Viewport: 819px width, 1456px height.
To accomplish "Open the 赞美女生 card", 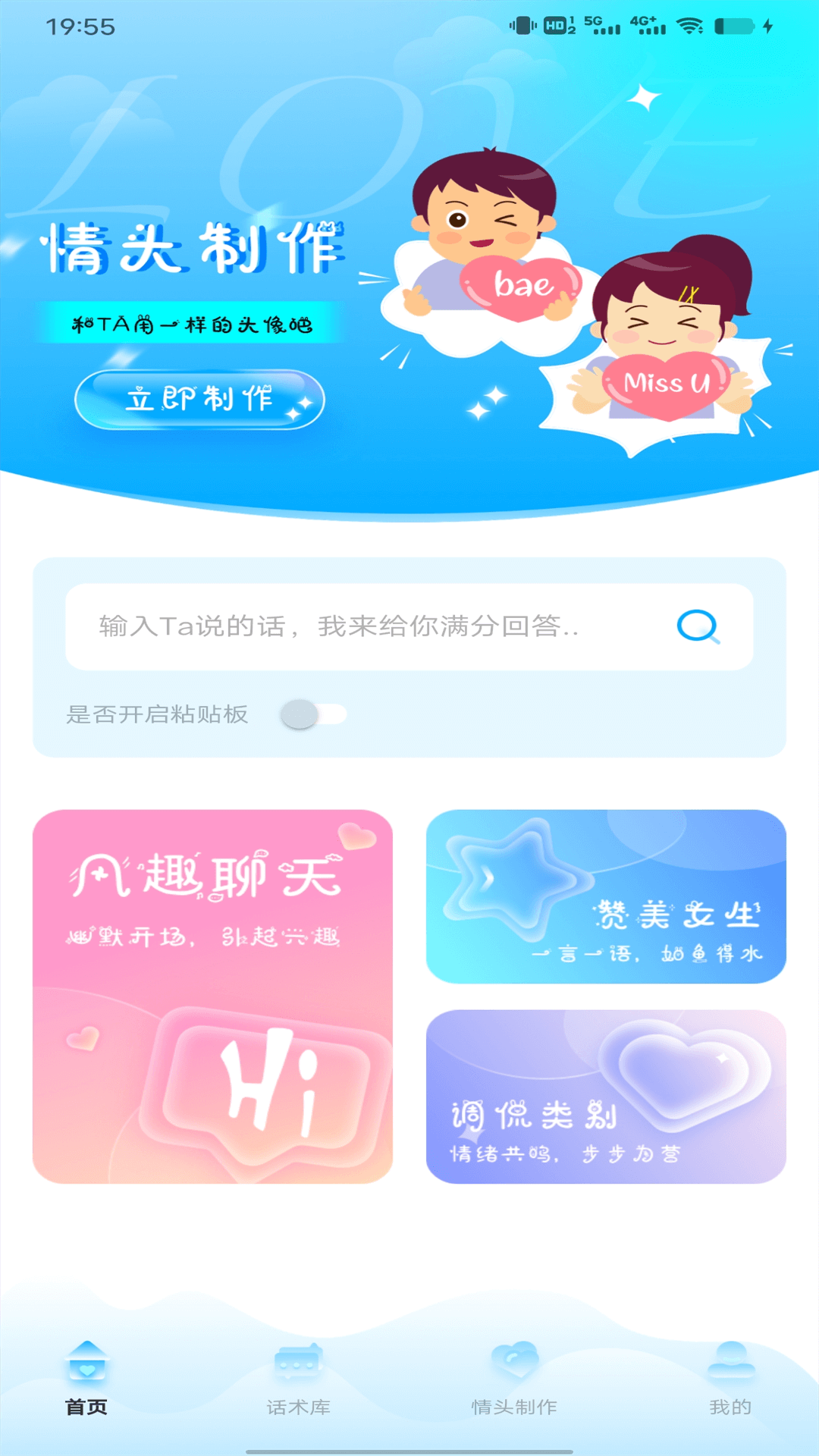I will click(605, 896).
